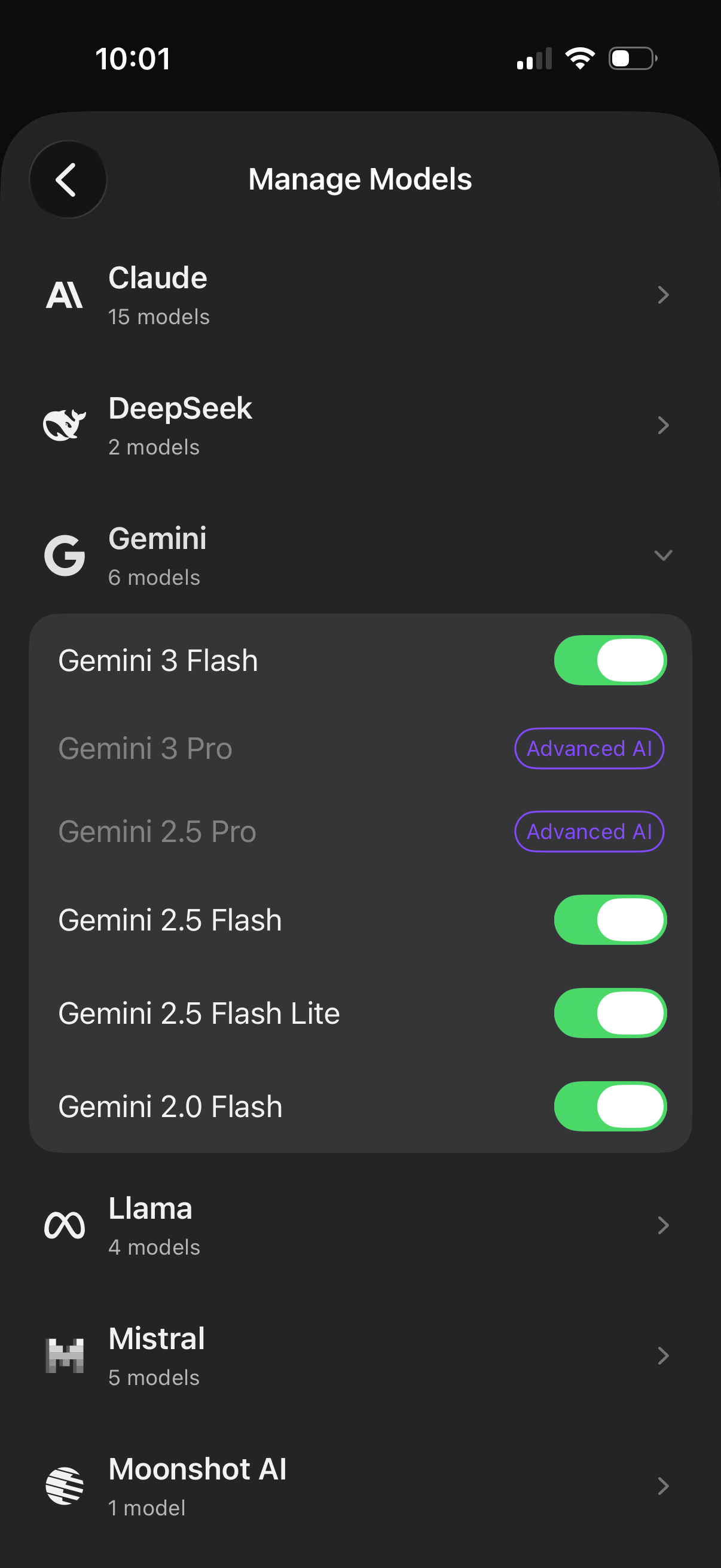The width and height of the screenshot is (721, 1568).
Task: Disable the Gemini 3 Flash toggle
Action: (x=610, y=660)
